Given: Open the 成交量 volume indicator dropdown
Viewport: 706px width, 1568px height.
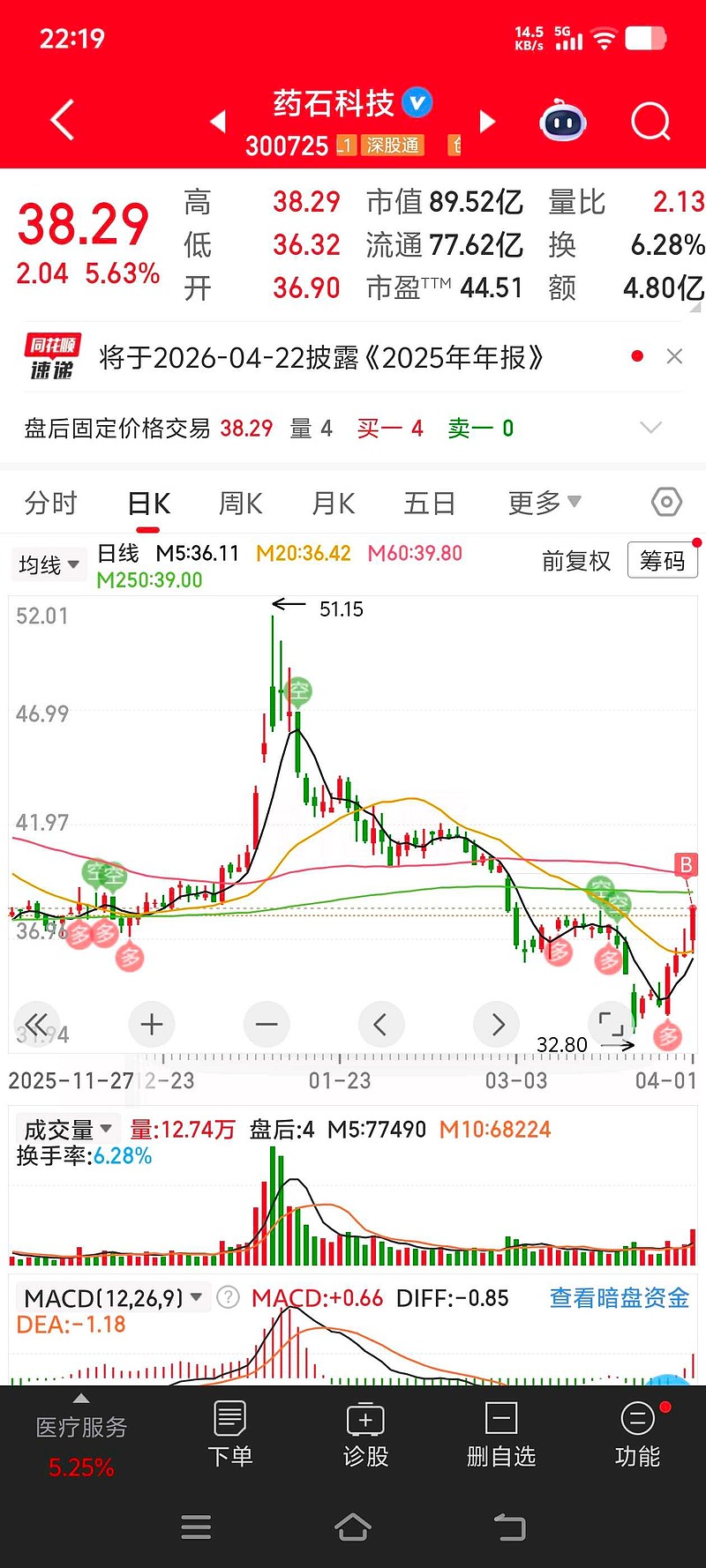Looking at the screenshot, I should click(x=67, y=1128).
